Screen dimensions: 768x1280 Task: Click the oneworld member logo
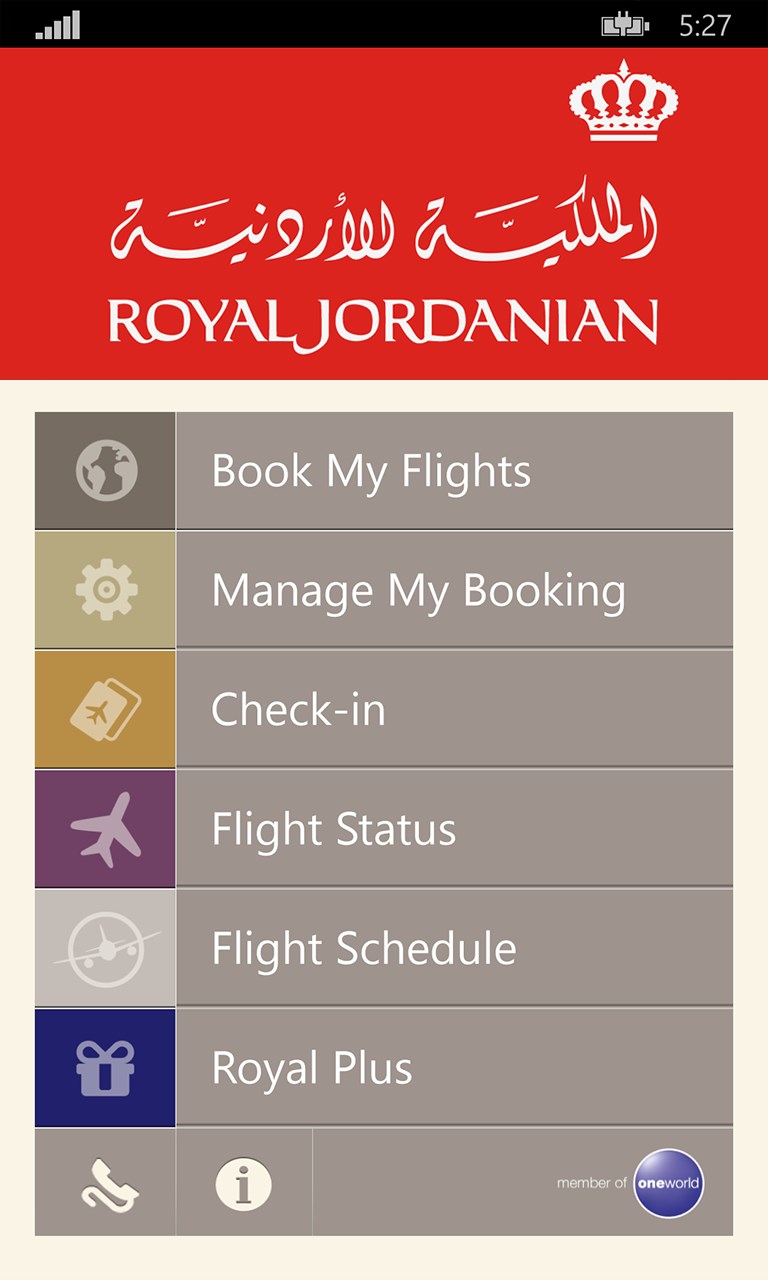[670, 1182]
